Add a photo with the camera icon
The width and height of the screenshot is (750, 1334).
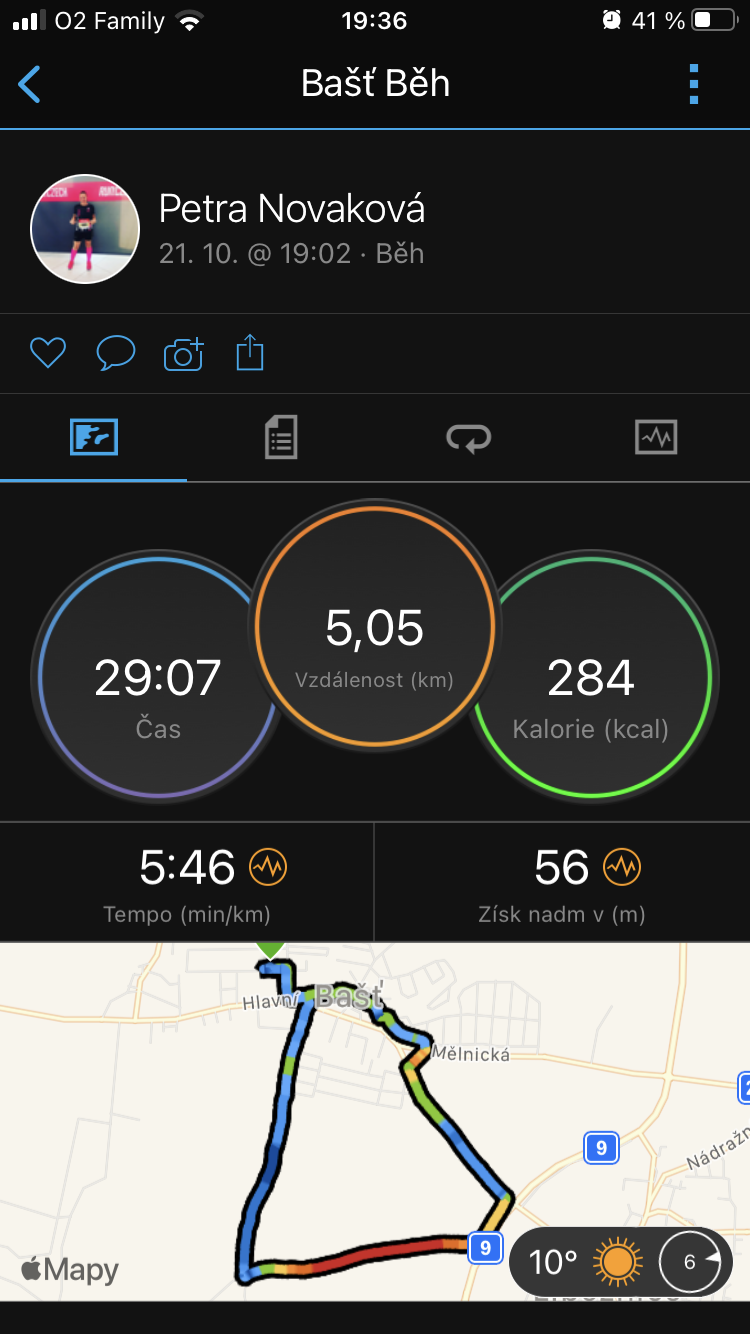[x=183, y=353]
